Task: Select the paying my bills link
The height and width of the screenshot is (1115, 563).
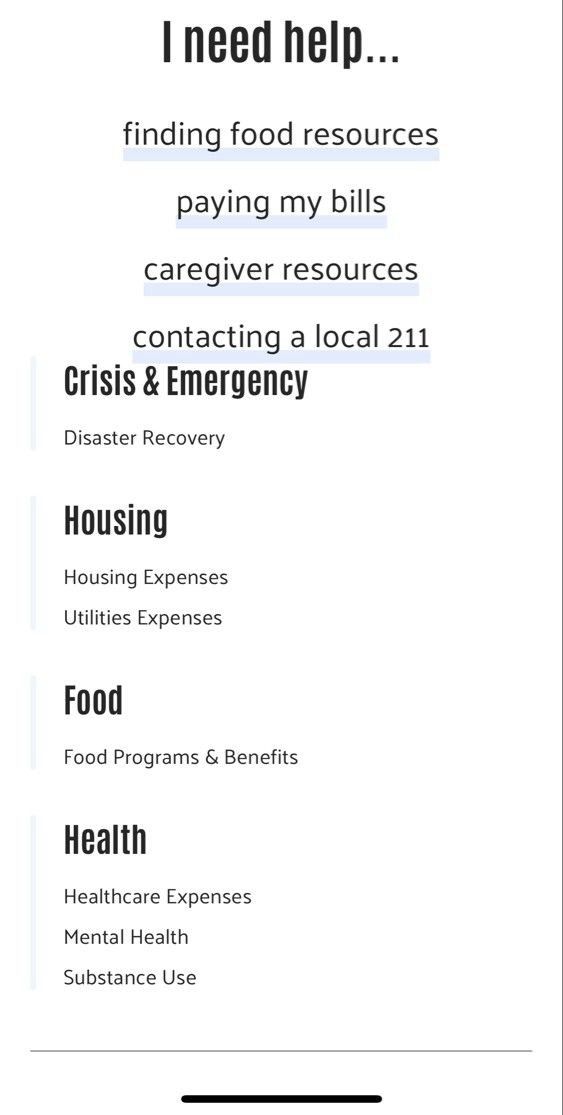Action: (x=281, y=202)
